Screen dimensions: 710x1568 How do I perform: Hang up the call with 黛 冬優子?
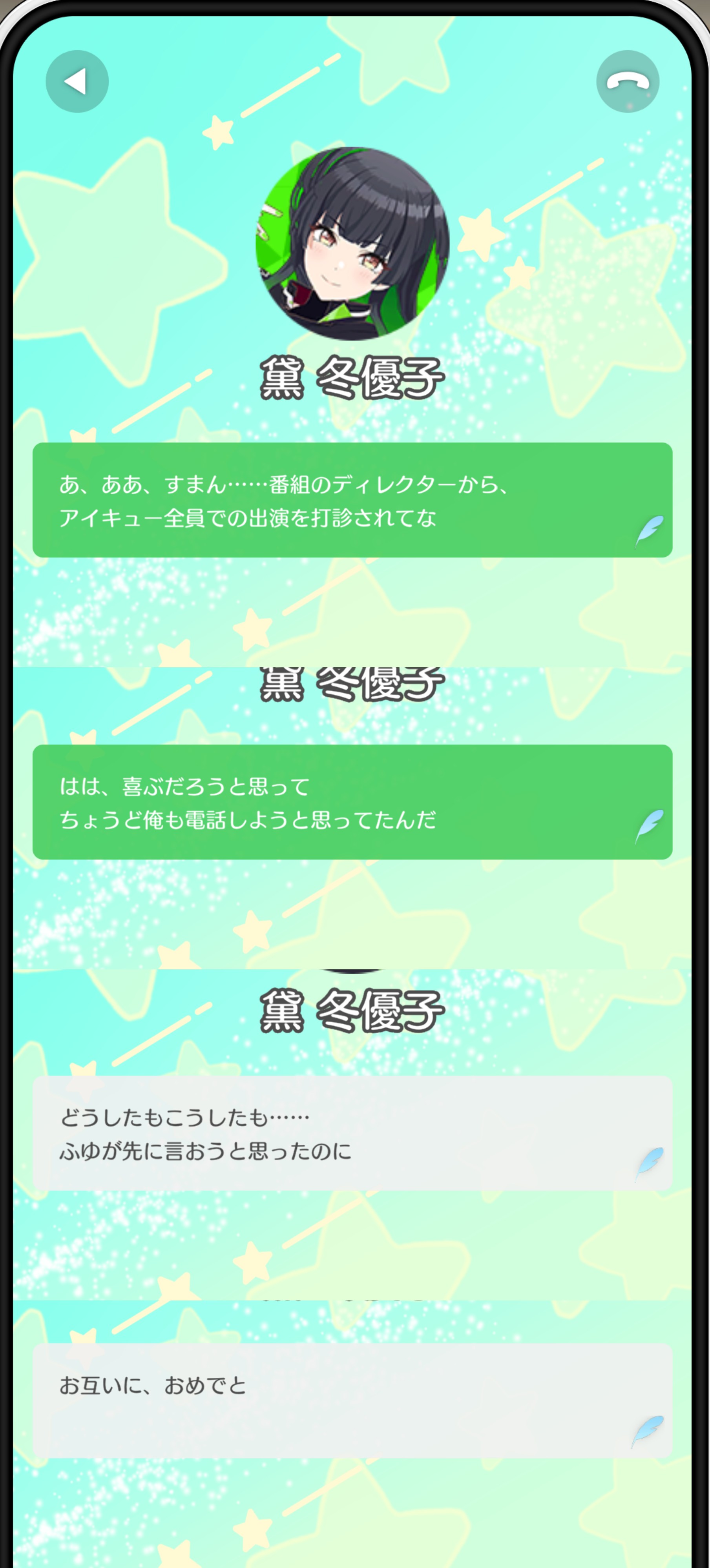tap(627, 82)
